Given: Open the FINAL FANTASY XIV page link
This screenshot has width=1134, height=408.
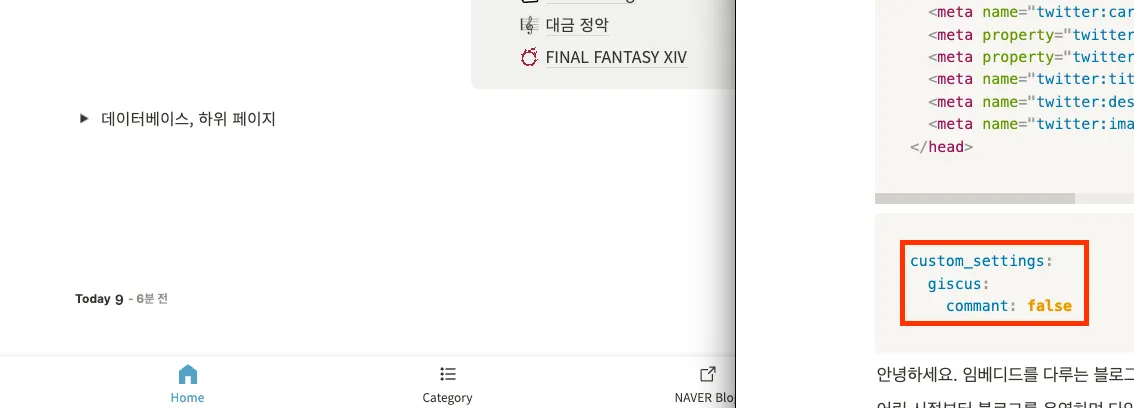Looking at the screenshot, I should click(x=615, y=57).
